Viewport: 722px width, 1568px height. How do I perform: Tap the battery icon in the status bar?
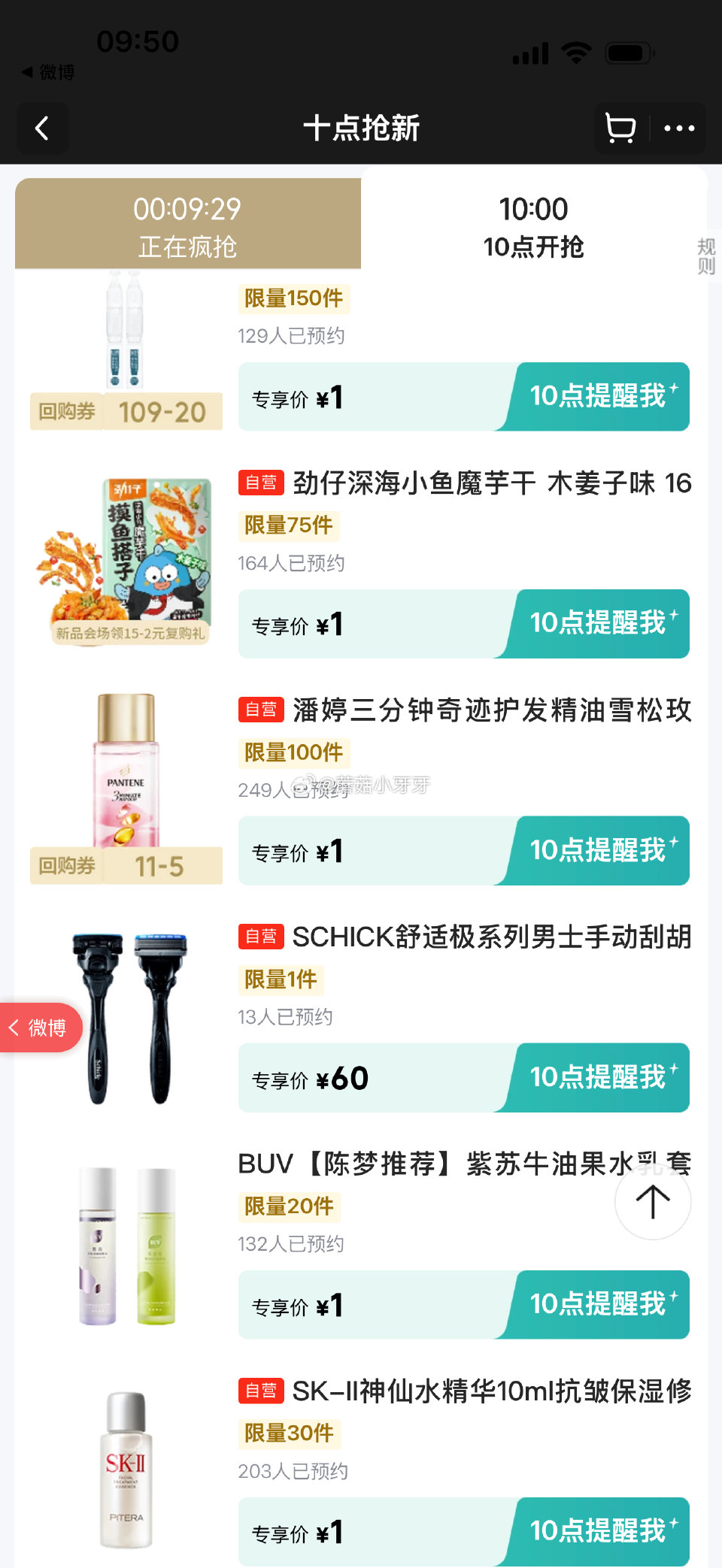[625, 51]
